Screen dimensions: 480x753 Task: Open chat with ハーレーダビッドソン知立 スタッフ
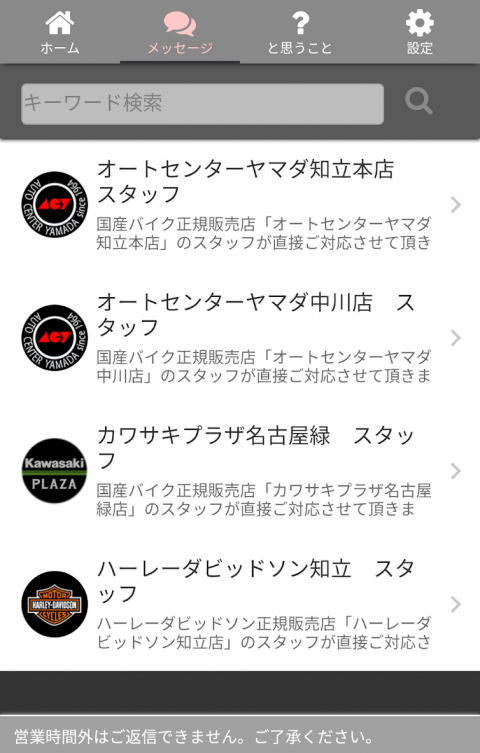(240, 604)
